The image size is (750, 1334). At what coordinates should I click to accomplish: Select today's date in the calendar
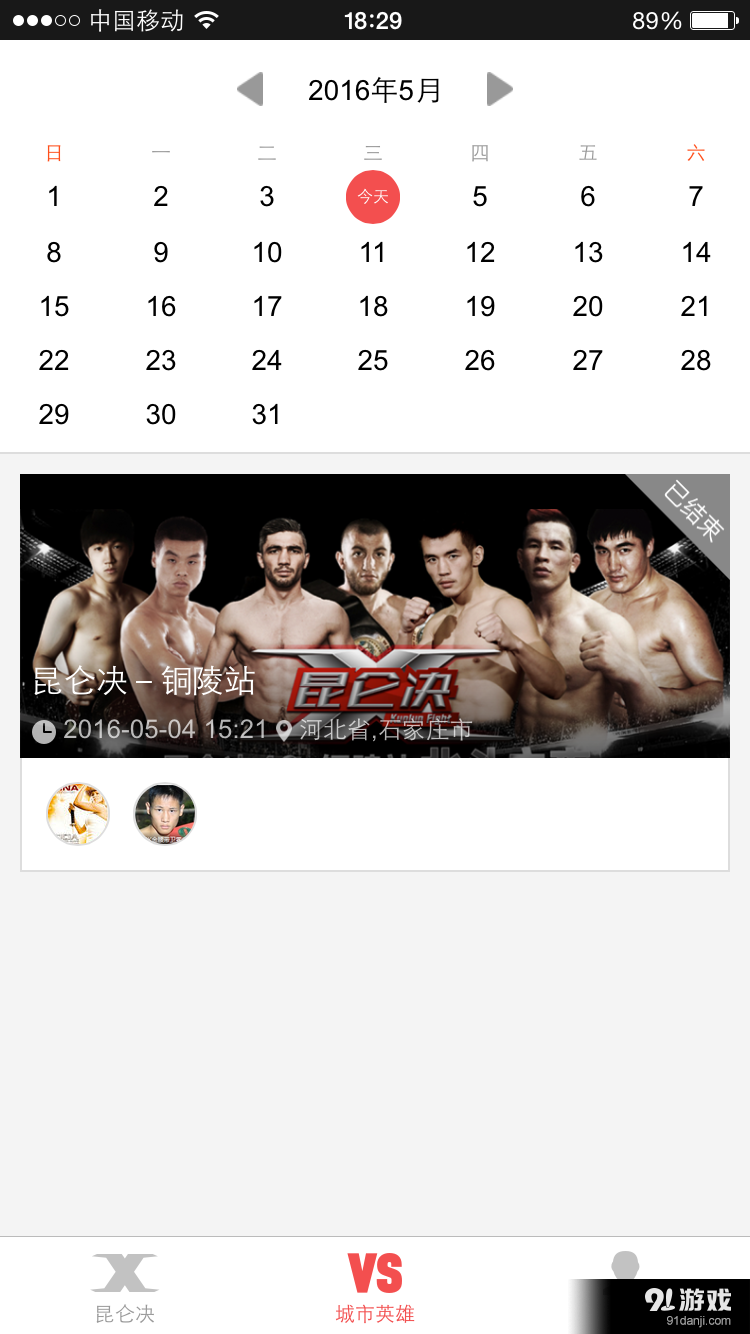373,197
